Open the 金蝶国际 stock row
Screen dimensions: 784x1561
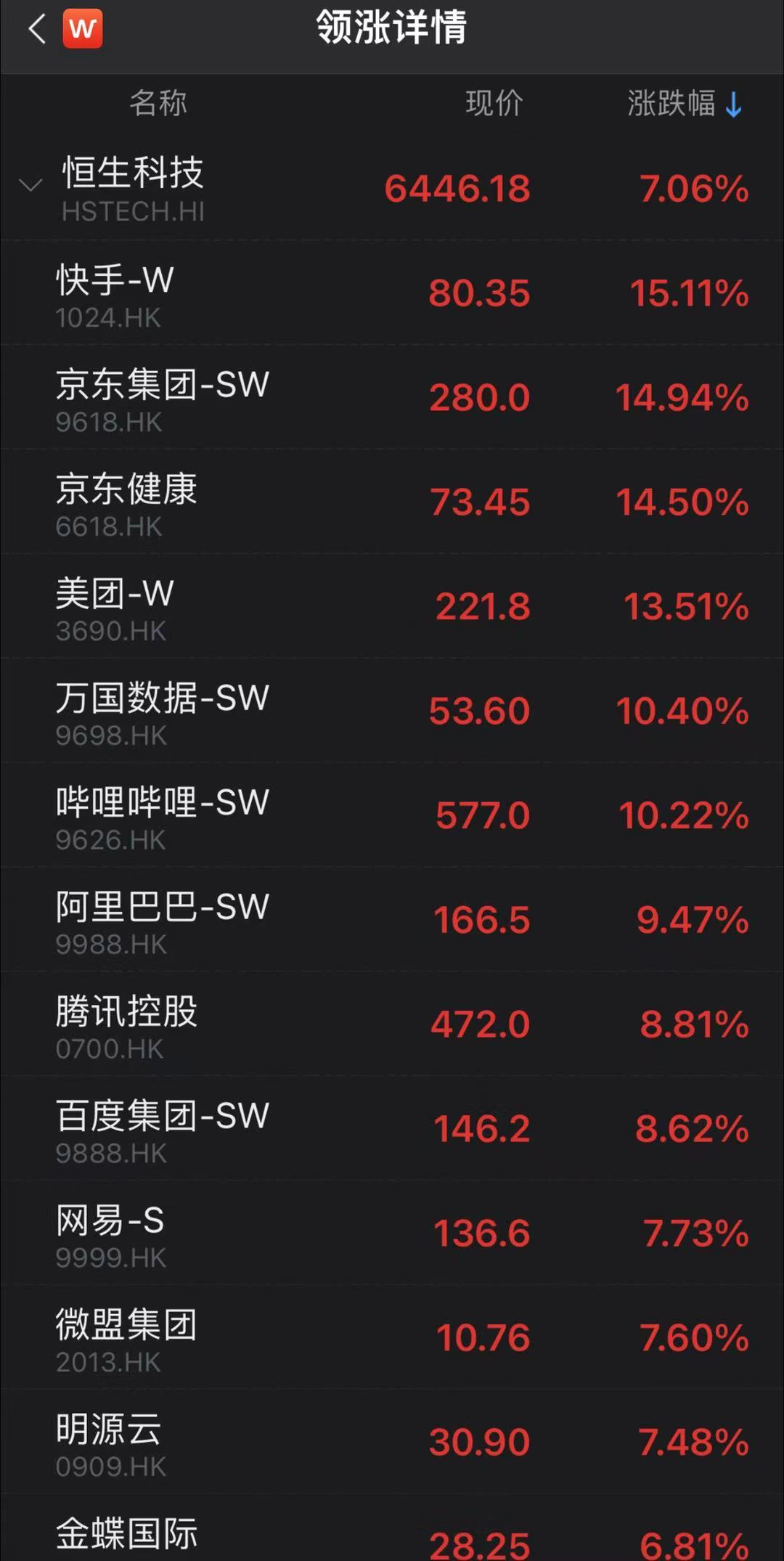coord(392,1528)
